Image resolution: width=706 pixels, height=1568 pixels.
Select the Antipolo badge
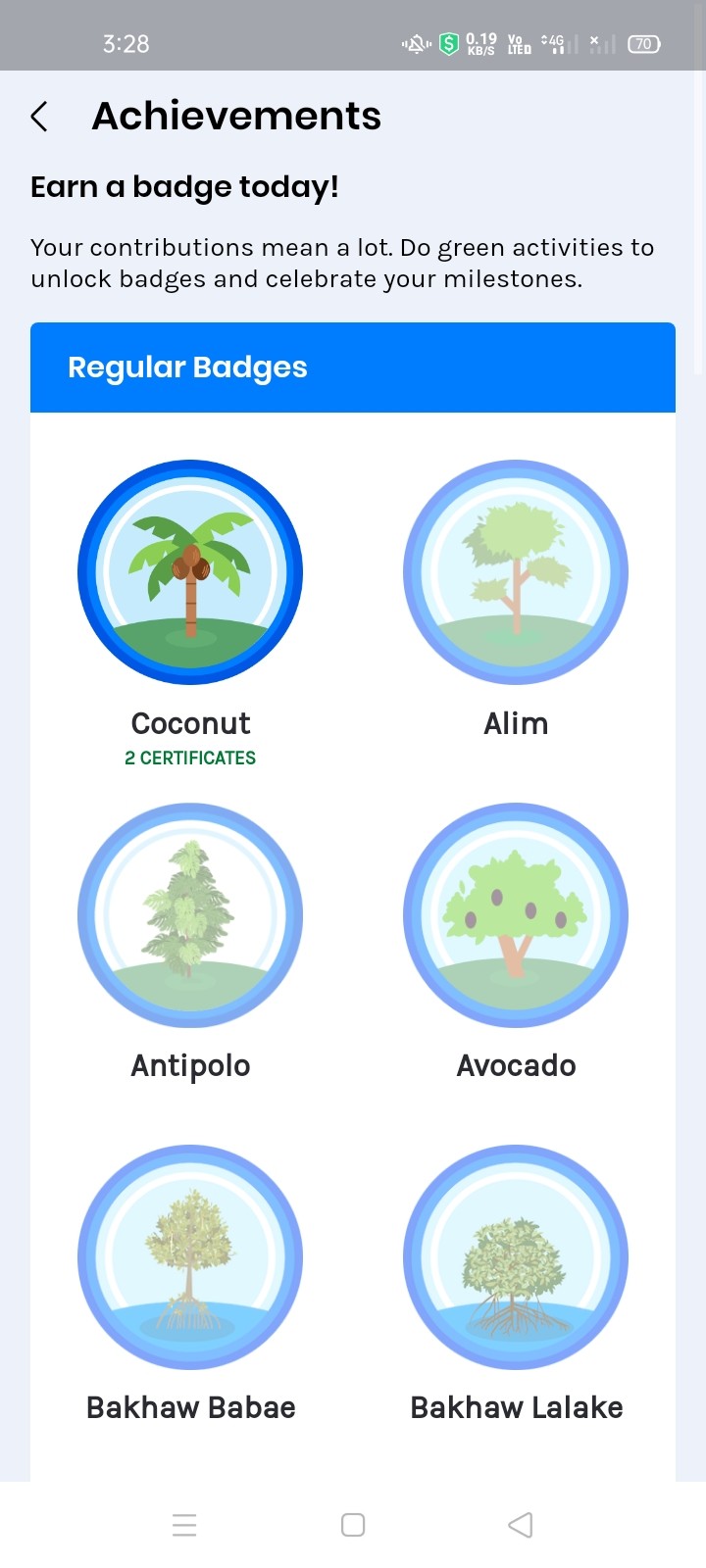(x=190, y=915)
